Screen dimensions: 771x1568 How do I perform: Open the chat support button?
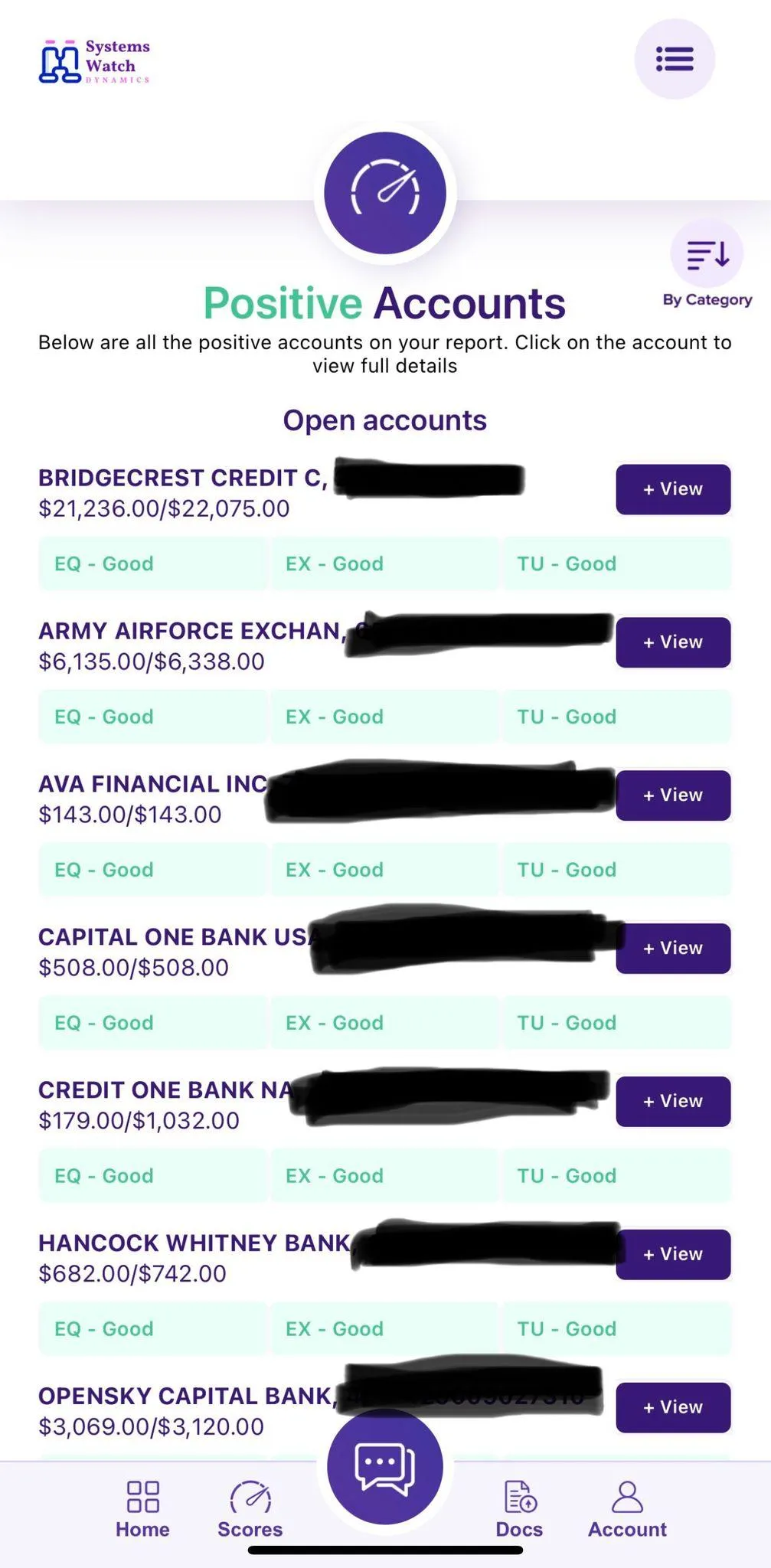(x=385, y=1466)
